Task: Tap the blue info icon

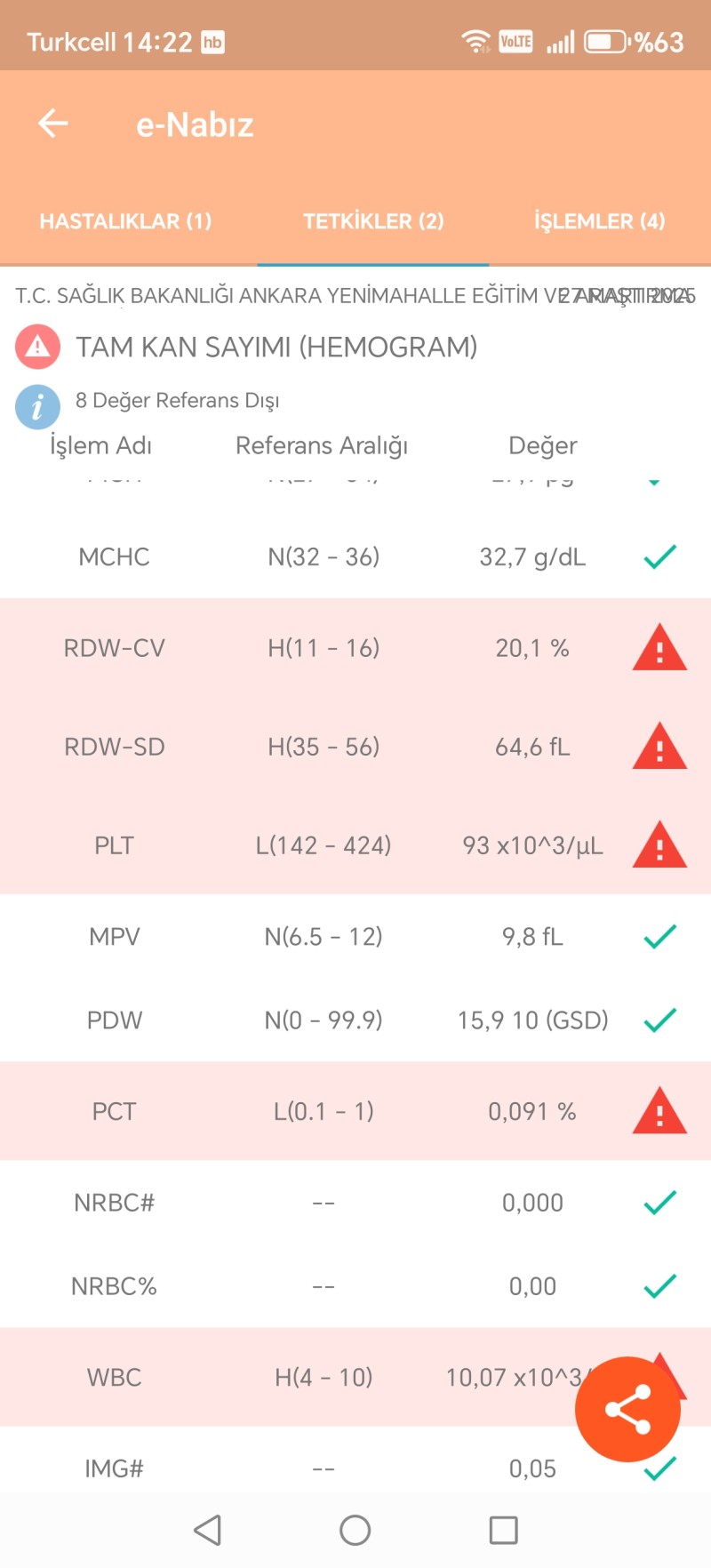Action: click(37, 407)
